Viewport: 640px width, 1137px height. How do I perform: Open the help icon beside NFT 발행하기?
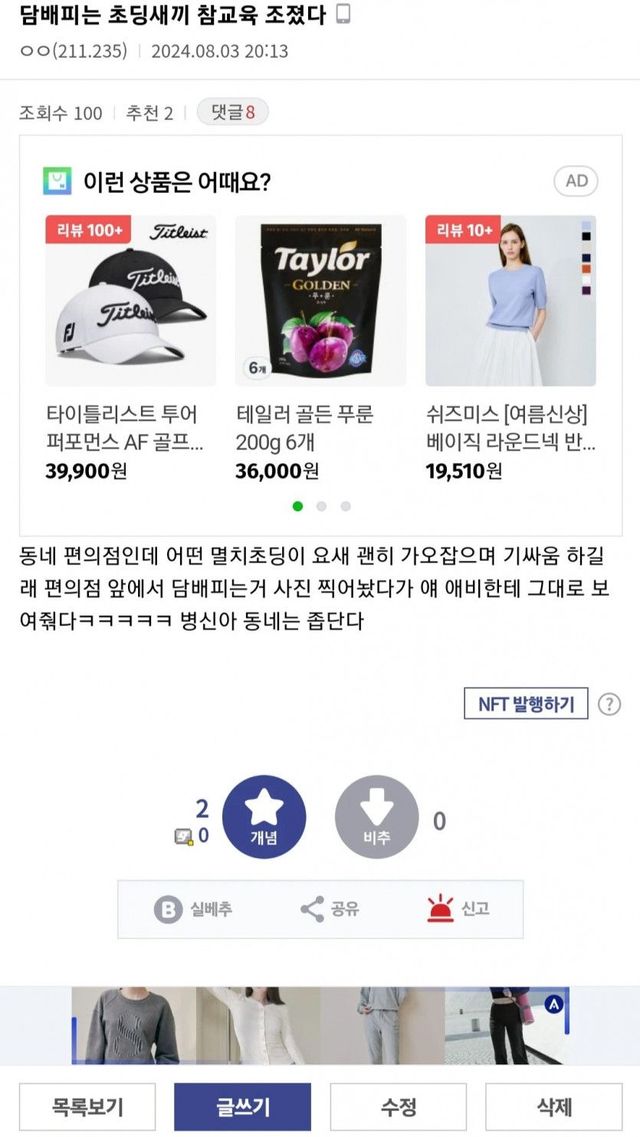609,704
